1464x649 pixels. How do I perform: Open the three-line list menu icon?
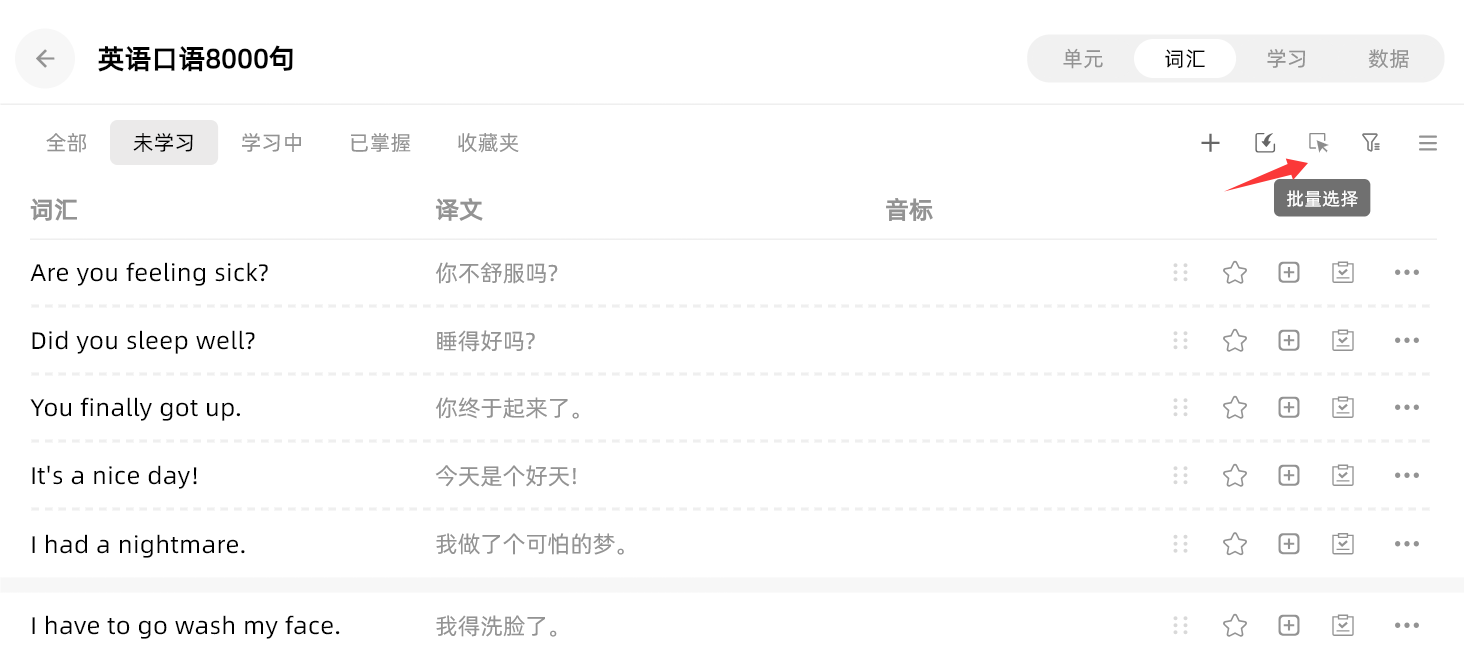click(x=1427, y=143)
